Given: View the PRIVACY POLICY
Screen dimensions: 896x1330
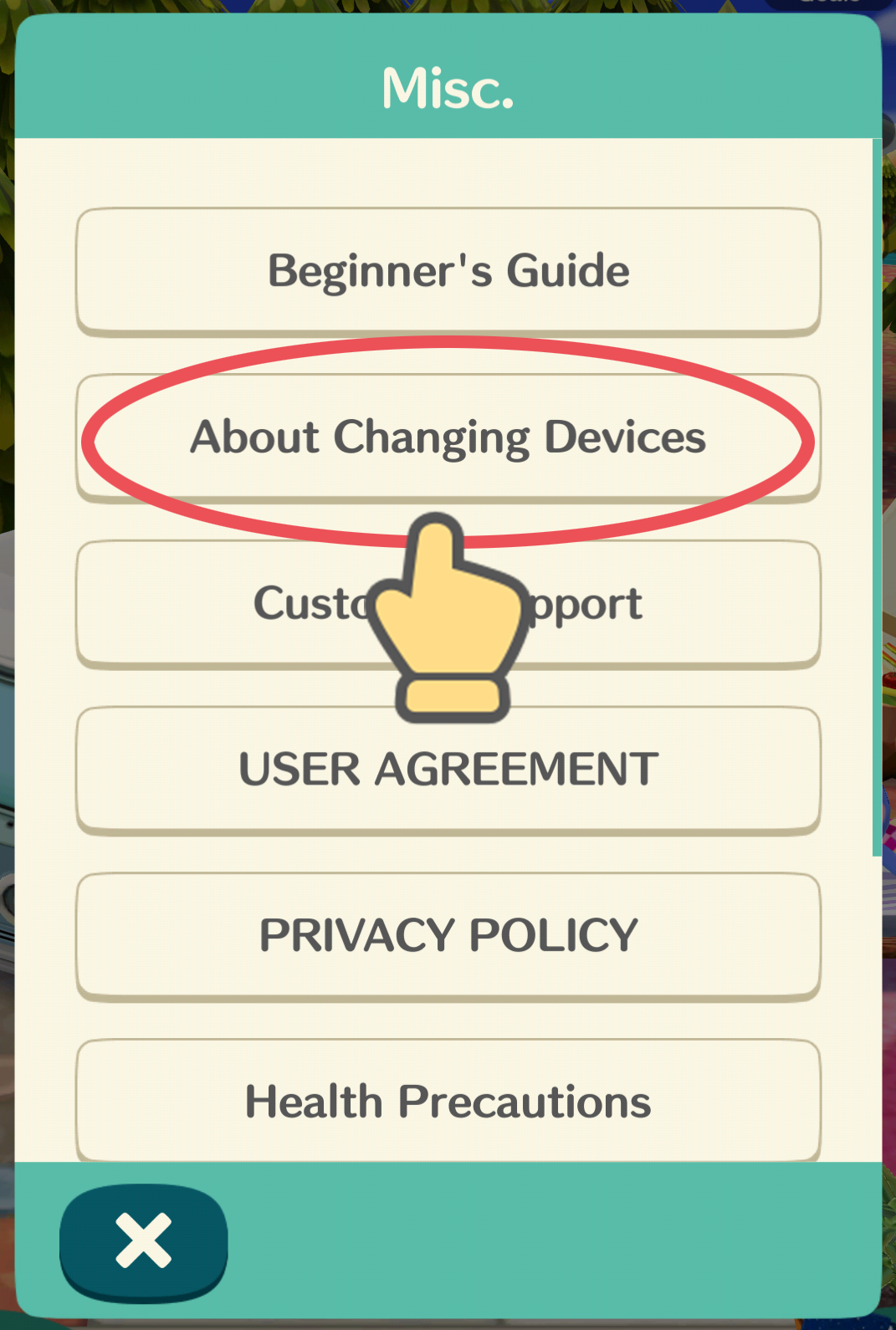Looking at the screenshot, I should tap(448, 935).
